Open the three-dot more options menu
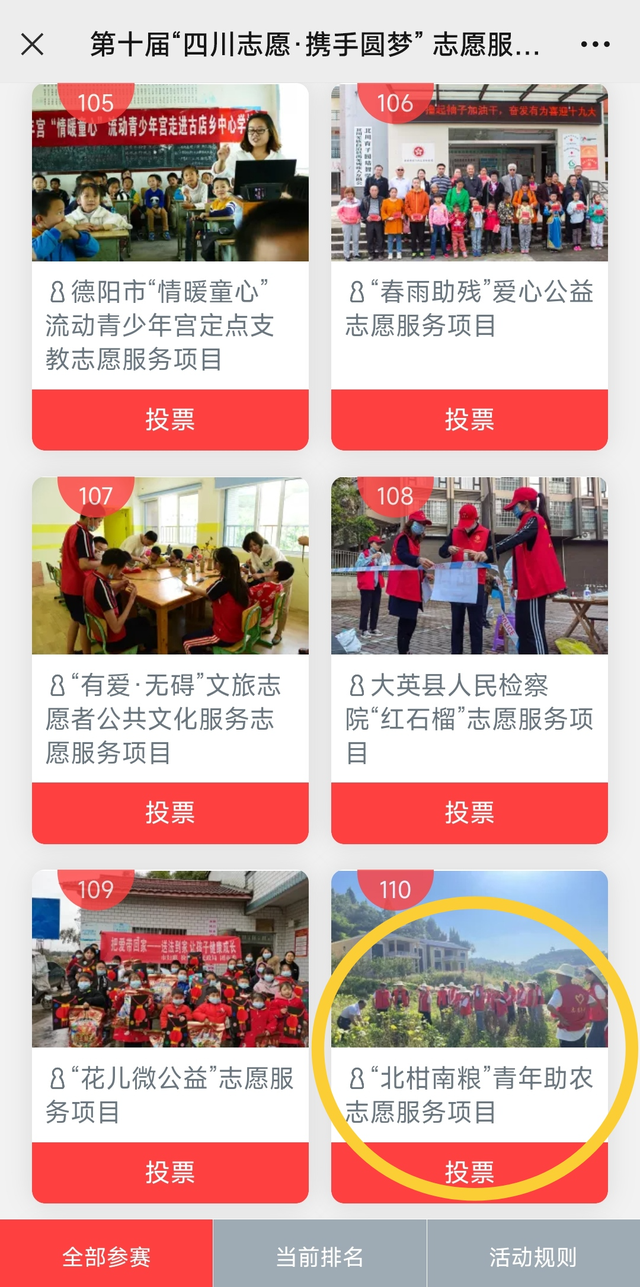 (x=595, y=44)
